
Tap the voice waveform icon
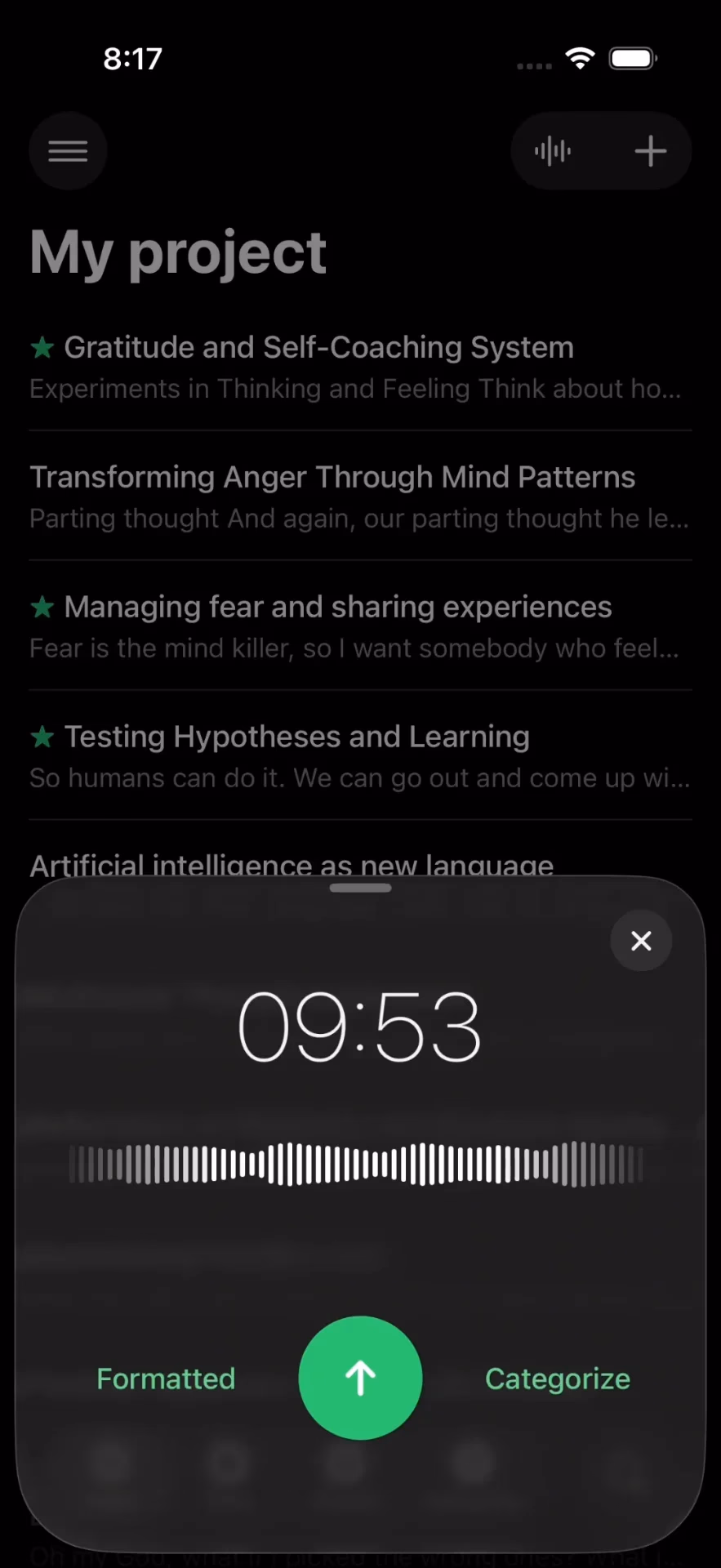coord(553,151)
